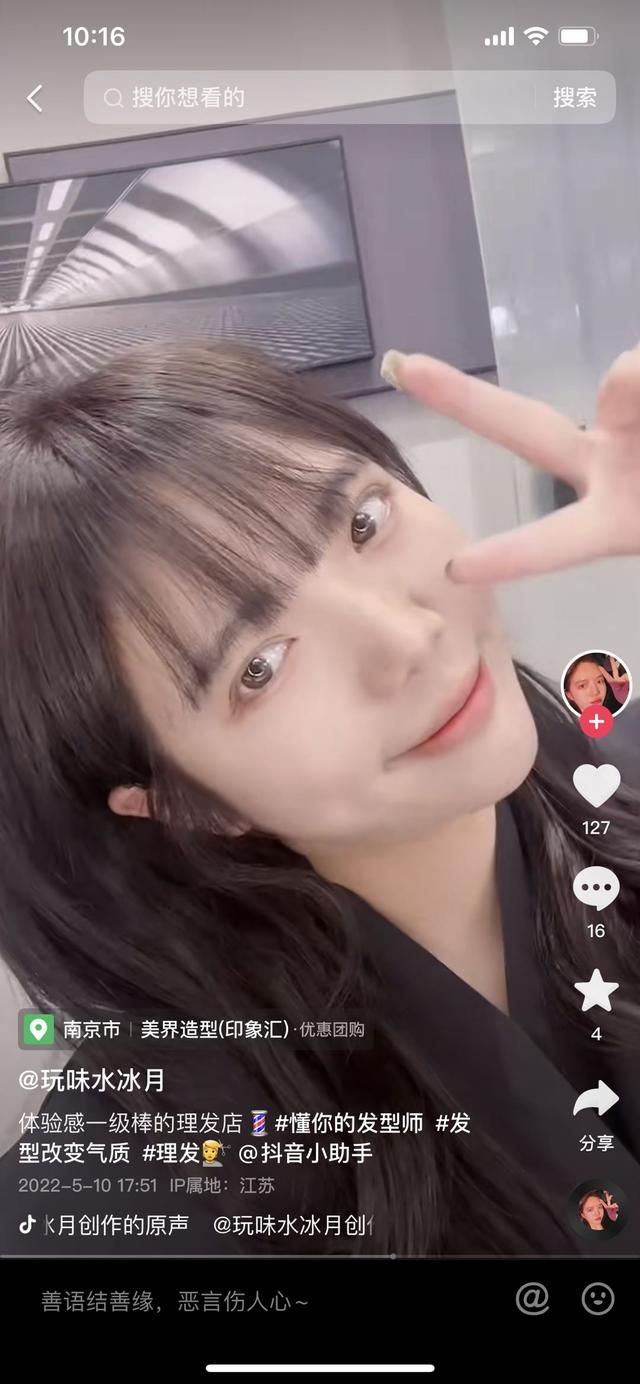
Task: Add this video to favorites with the star
Action: [596, 992]
